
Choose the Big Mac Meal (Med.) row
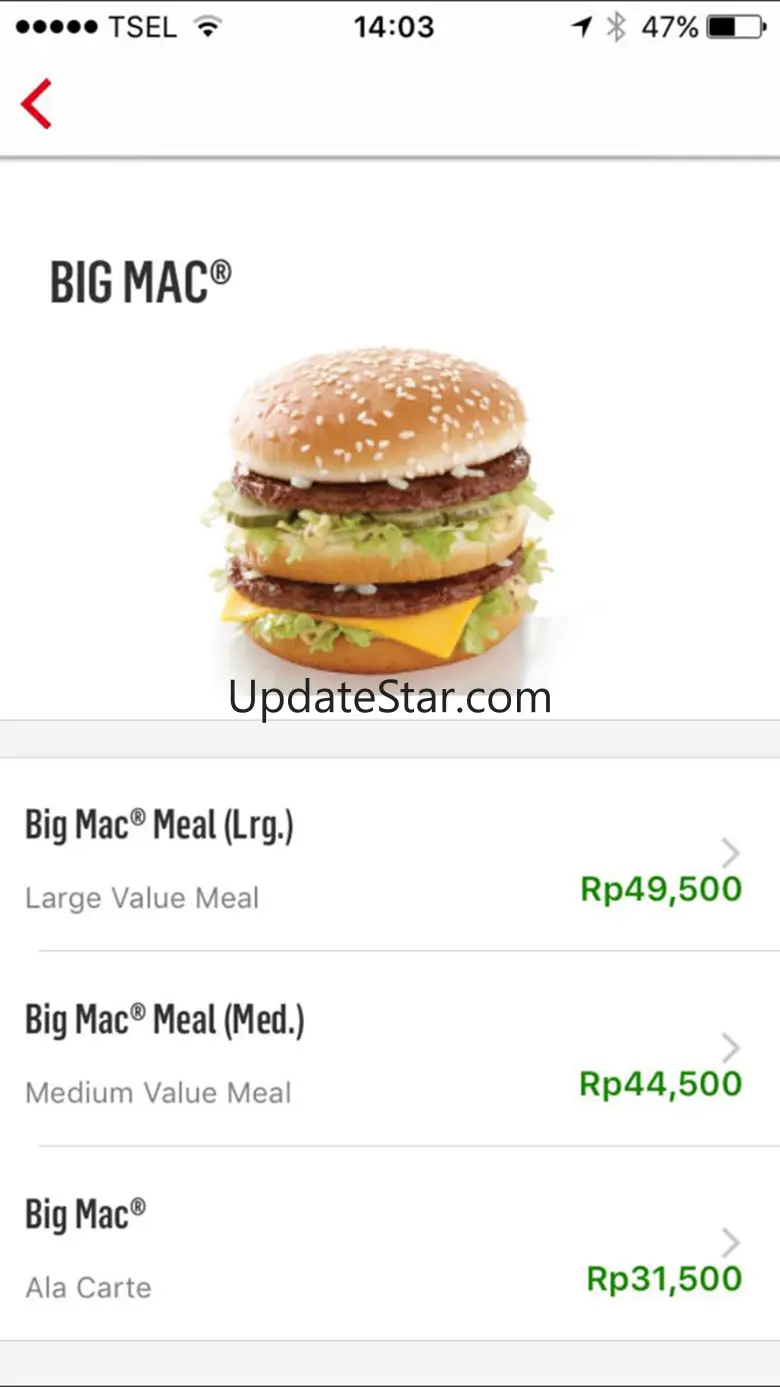(x=389, y=1050)
